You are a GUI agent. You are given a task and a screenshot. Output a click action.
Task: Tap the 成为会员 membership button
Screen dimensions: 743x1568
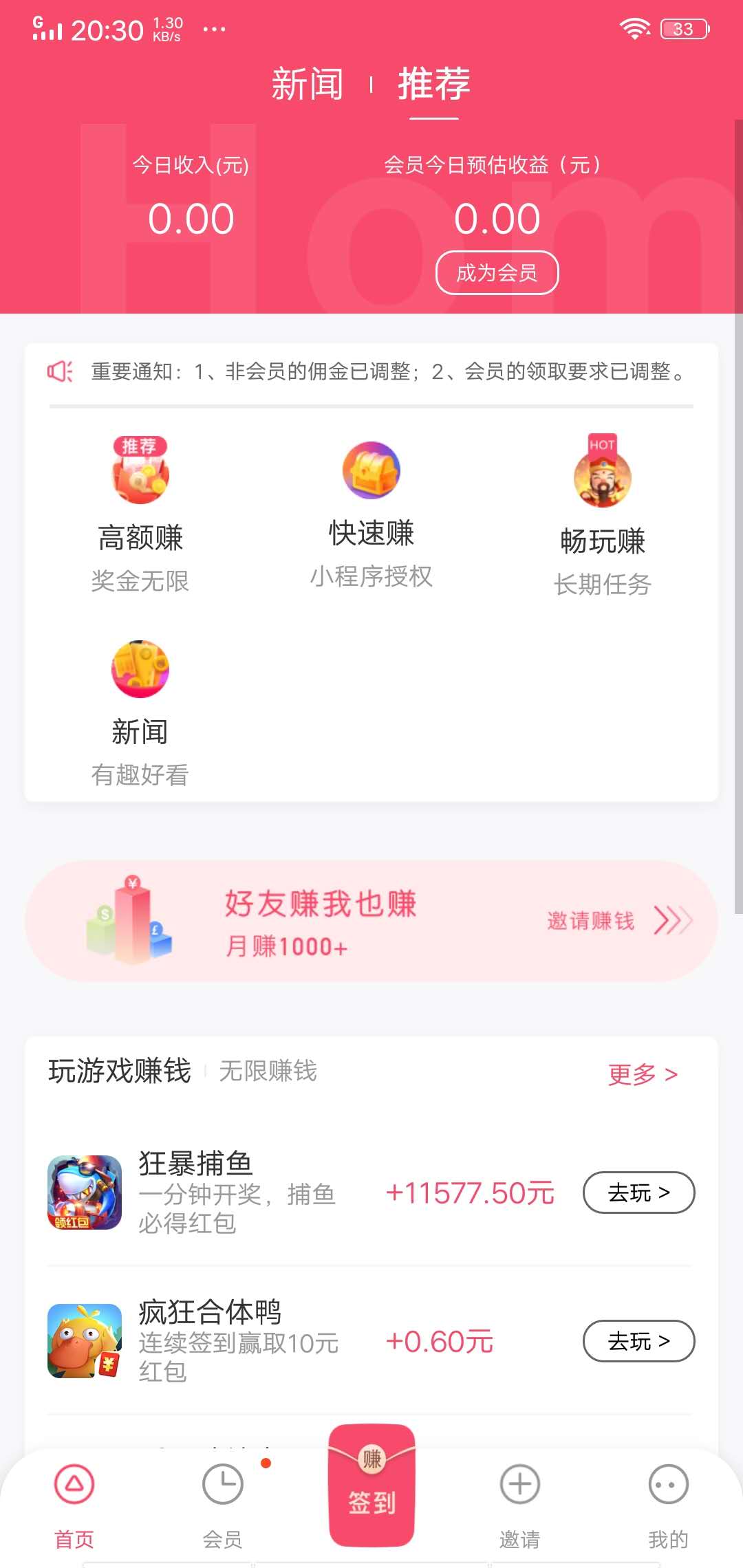click(x=497, y=272)
